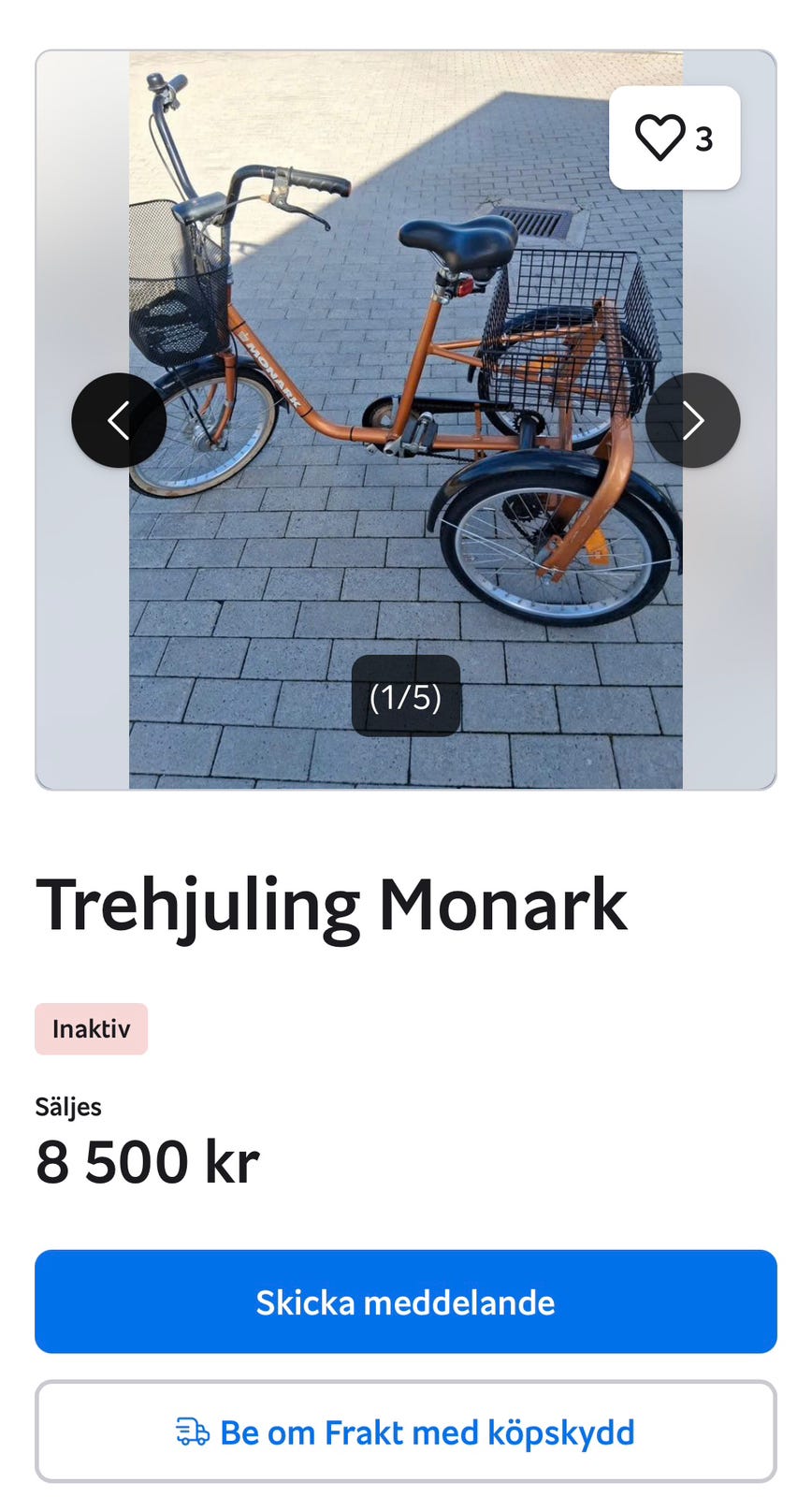
Task: Select the image position indicator overlay
Action: coord(406,697)
